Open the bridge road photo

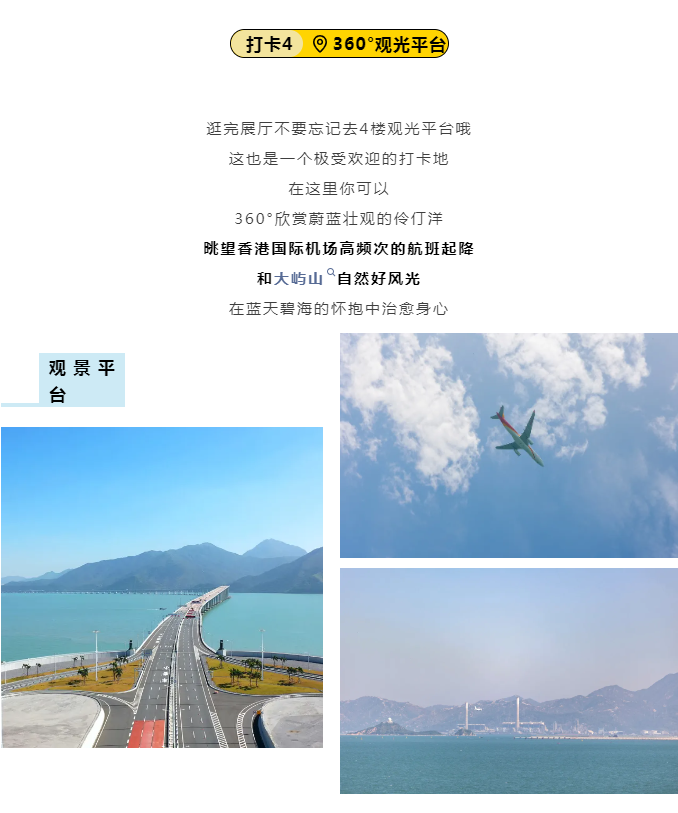pyautogui.click(x=162, y=587)
